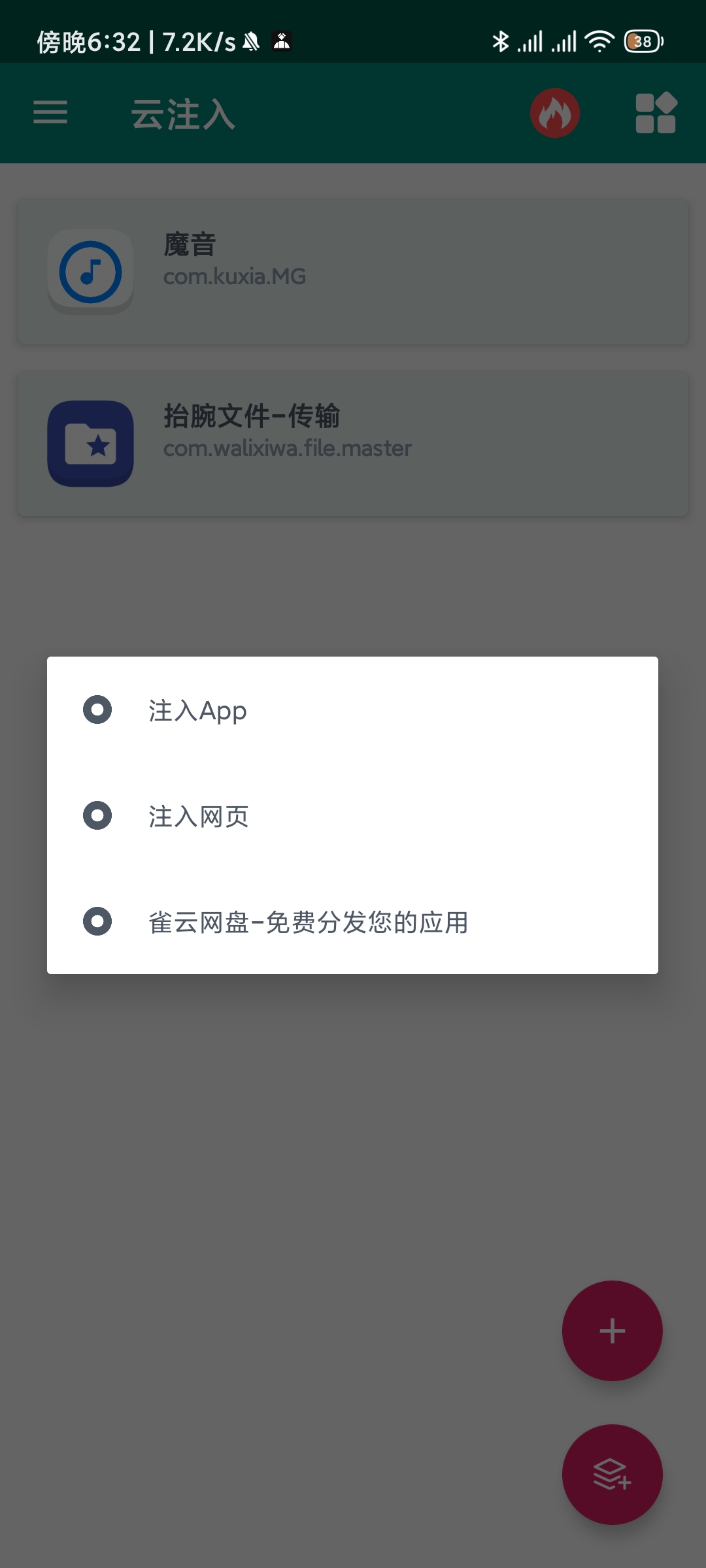Tap the plus floating action button
706x1568 pixels.
(613, 1331)
